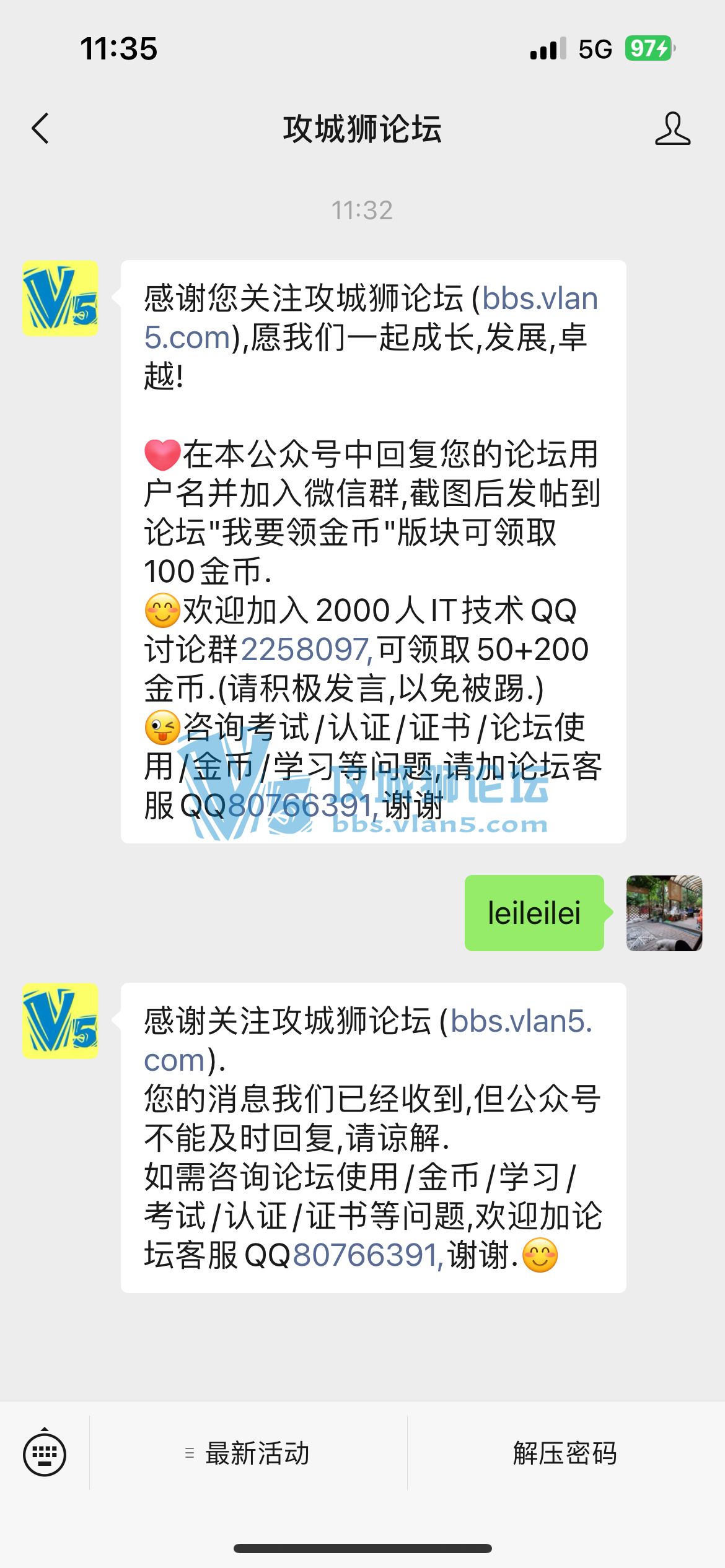Open the account profile icon
The image size is (725, 1568).
pos(672,129)
